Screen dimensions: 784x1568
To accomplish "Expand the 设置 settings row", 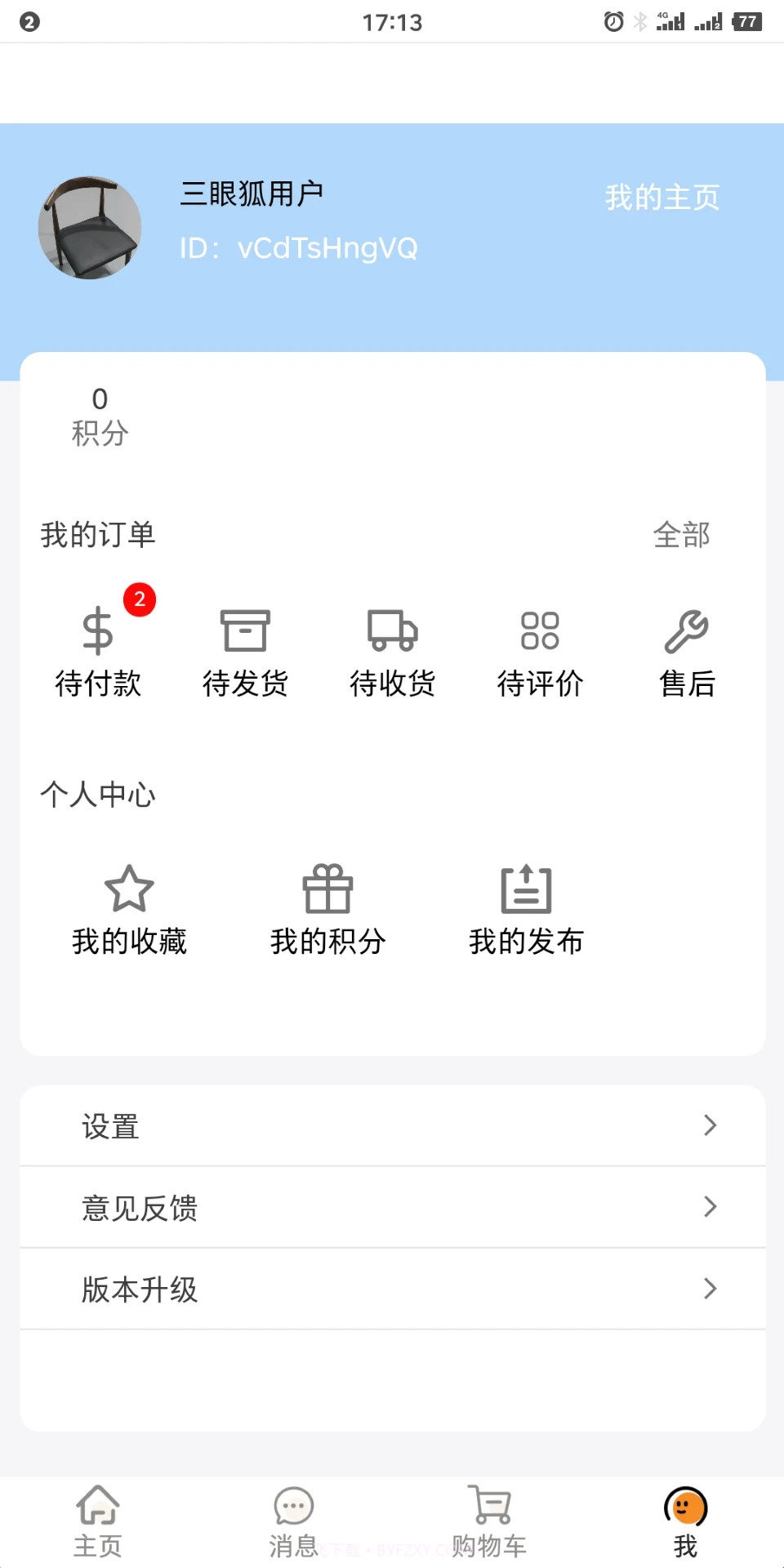I will (x=392, y=1126).
